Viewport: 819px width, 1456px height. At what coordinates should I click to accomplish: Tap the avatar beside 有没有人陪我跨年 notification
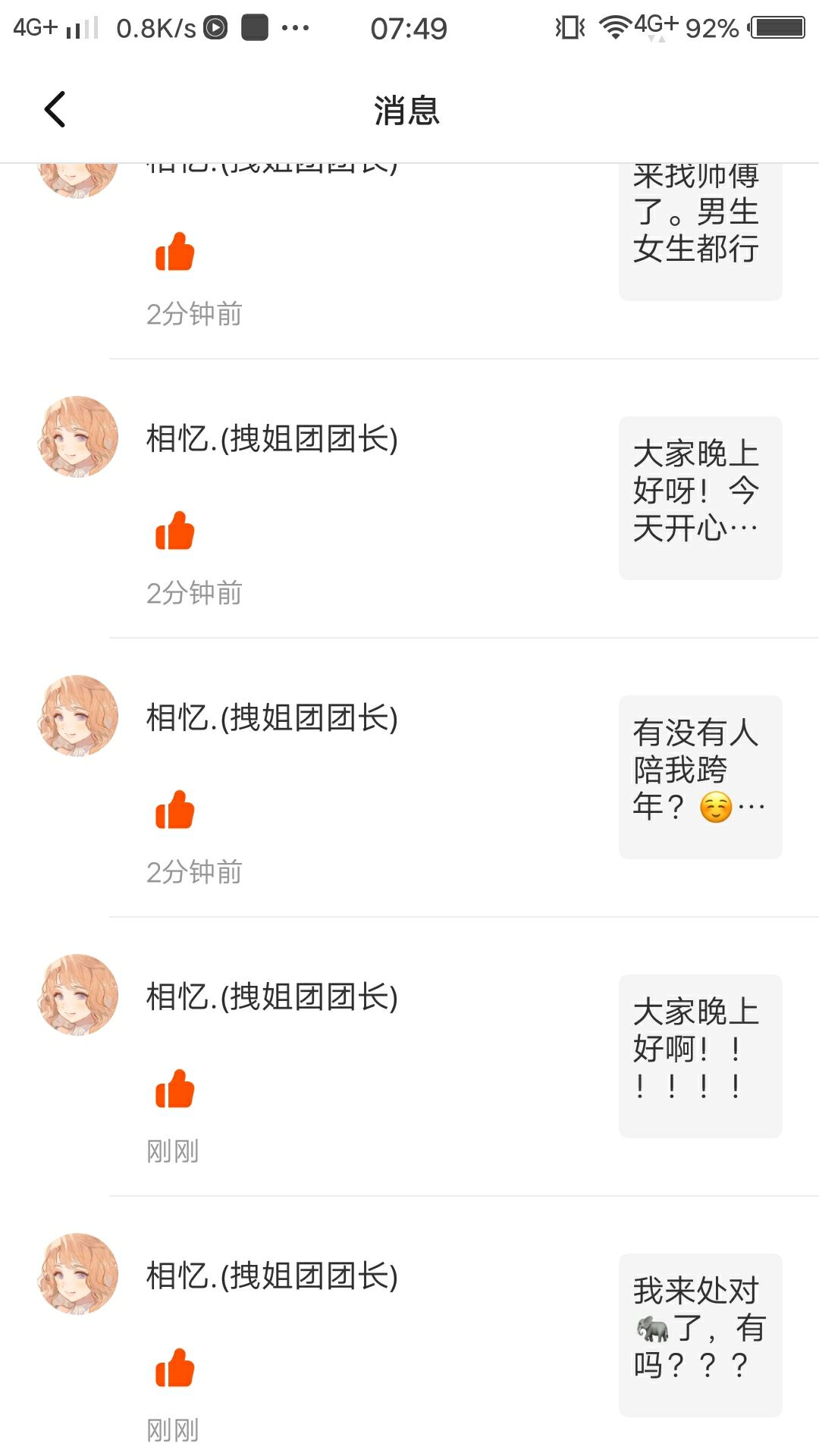click(77, 716)
